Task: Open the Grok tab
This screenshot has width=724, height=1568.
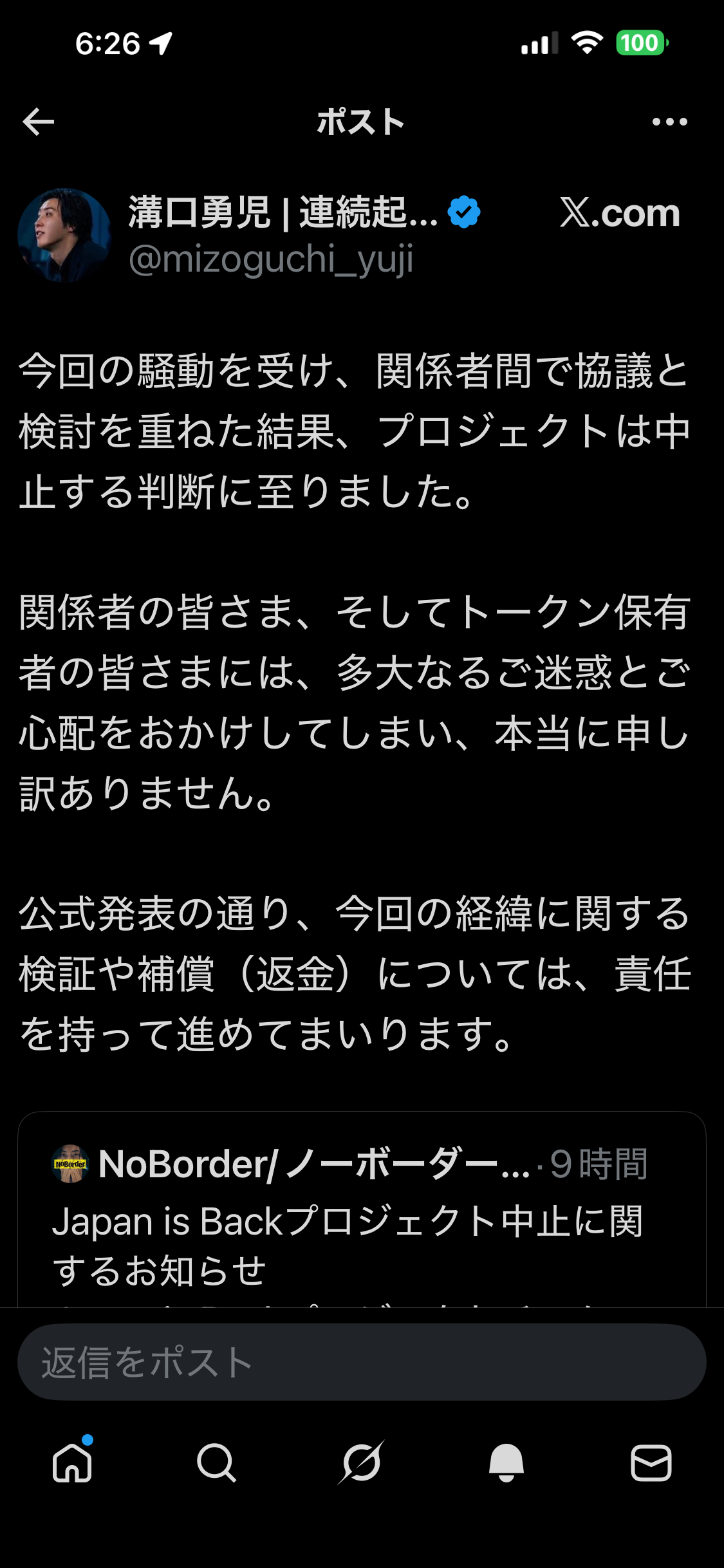Action: pos(362,1462)
